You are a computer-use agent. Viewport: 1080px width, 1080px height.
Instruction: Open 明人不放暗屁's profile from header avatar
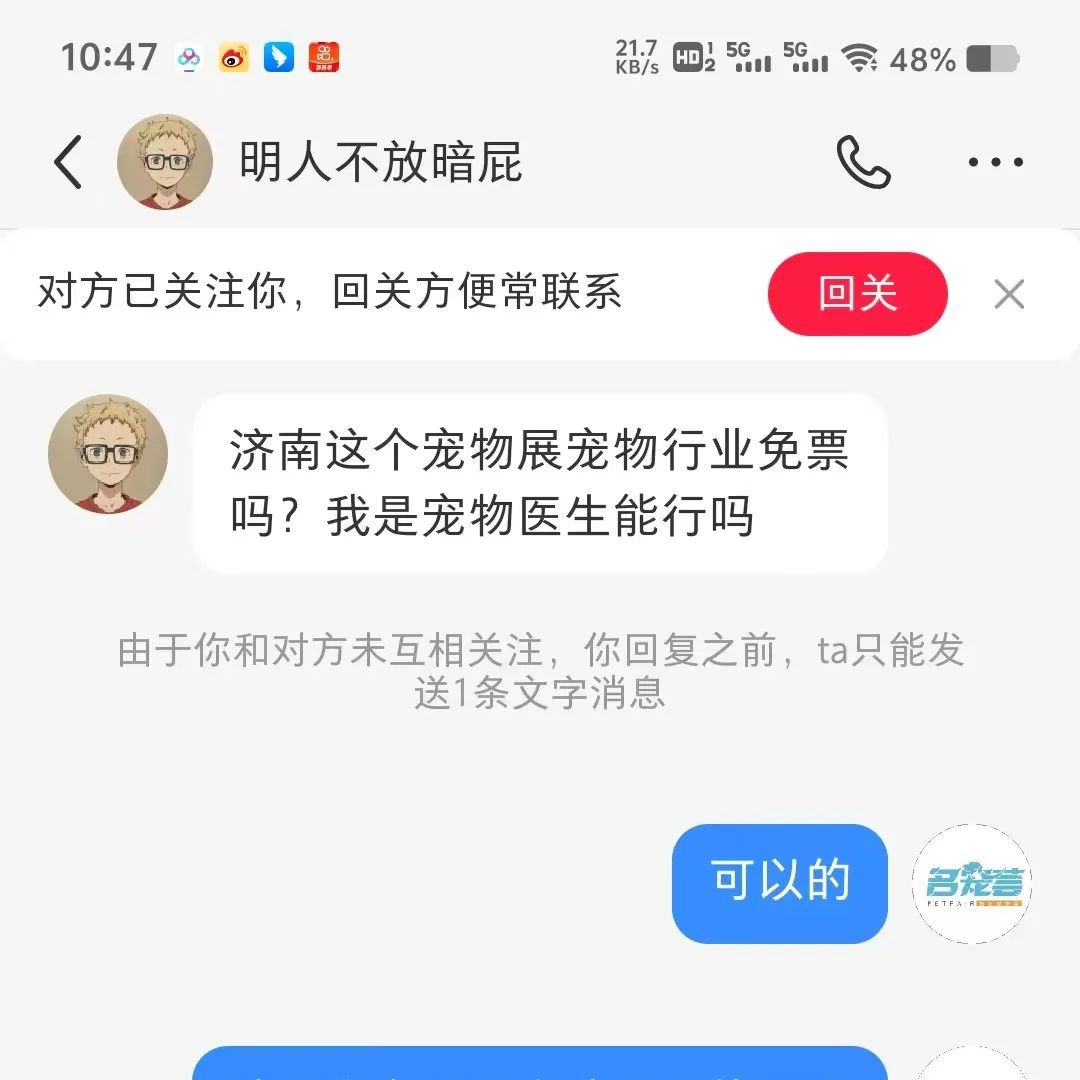(165, 162)
